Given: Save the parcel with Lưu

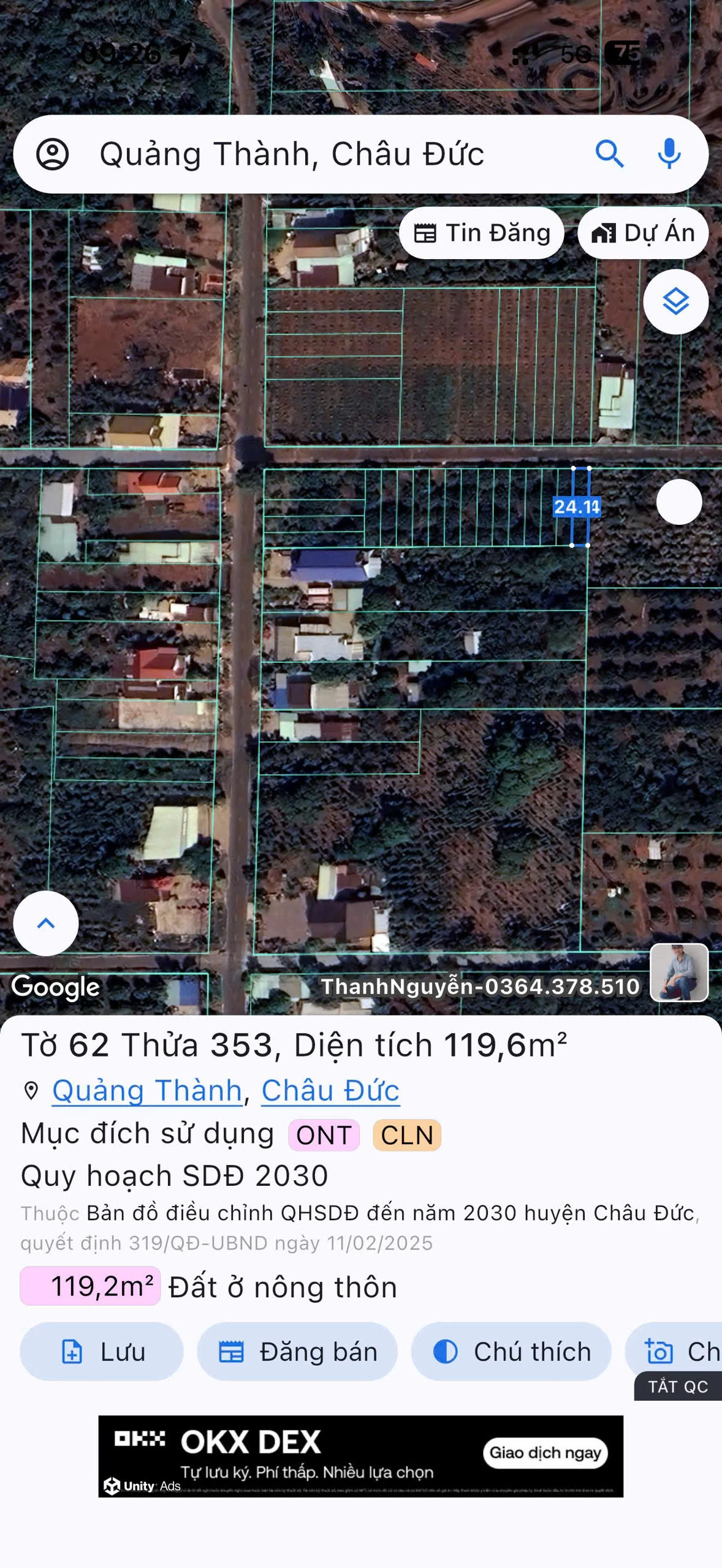Looking at the screenshot, I should (102, 1352).
